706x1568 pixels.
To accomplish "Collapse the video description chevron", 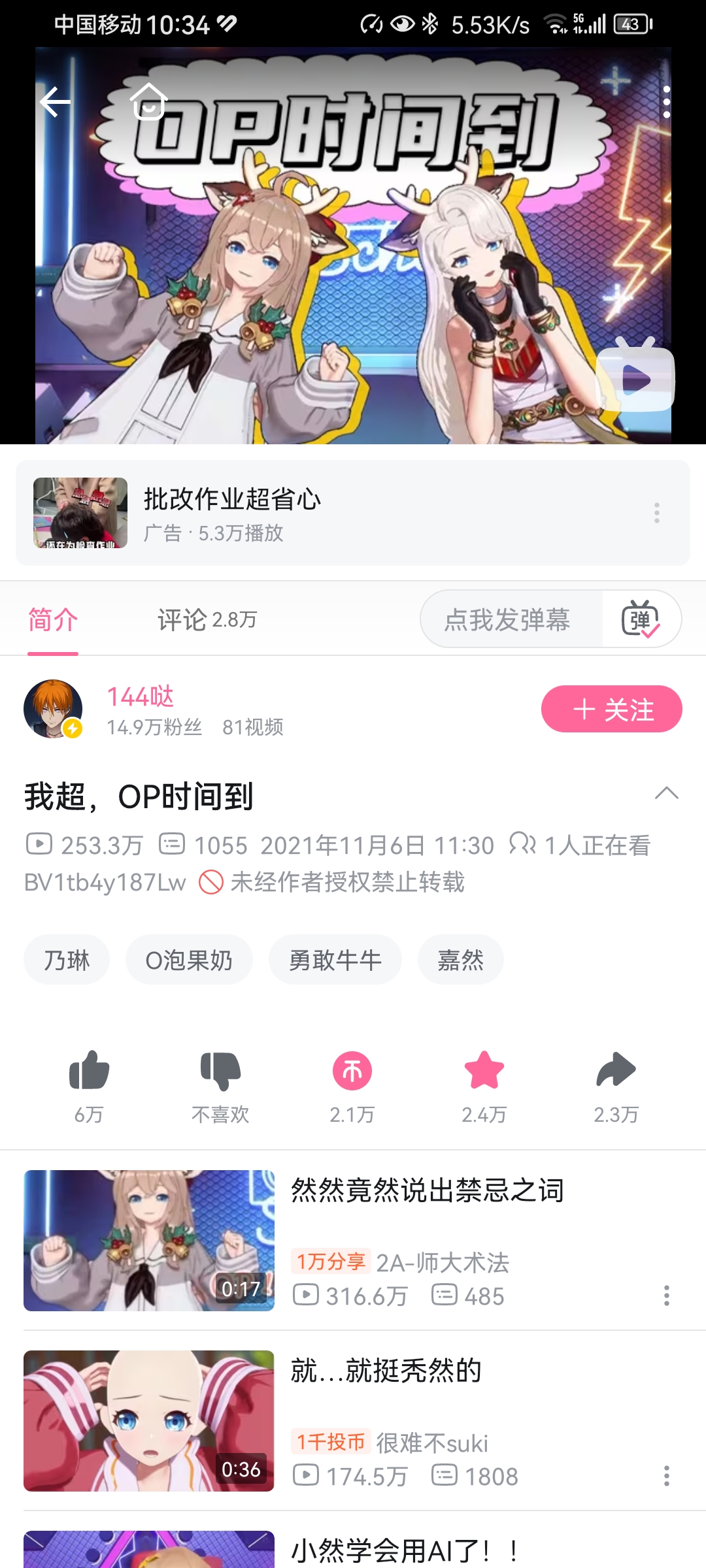I will 666,794.
